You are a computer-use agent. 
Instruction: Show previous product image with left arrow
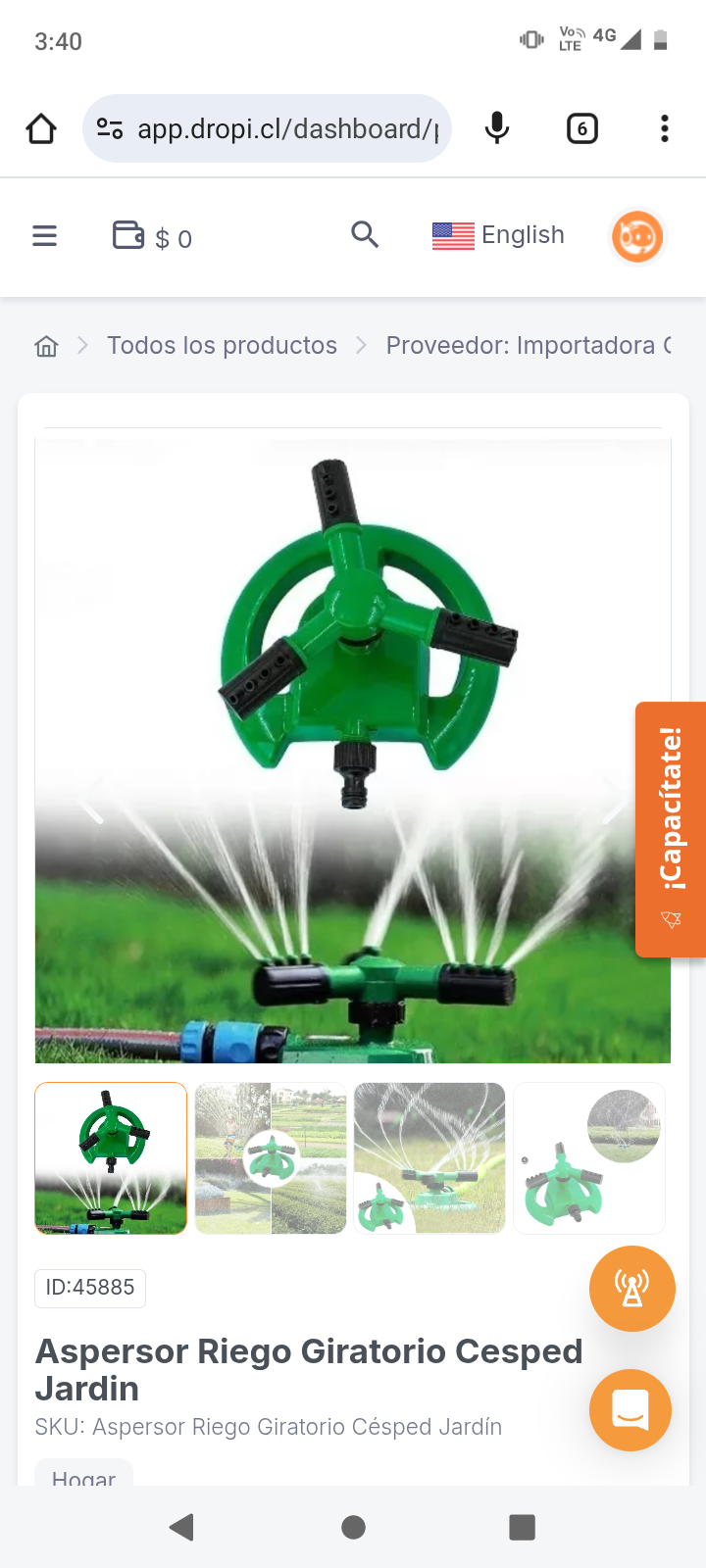click(x=90, y=801)
